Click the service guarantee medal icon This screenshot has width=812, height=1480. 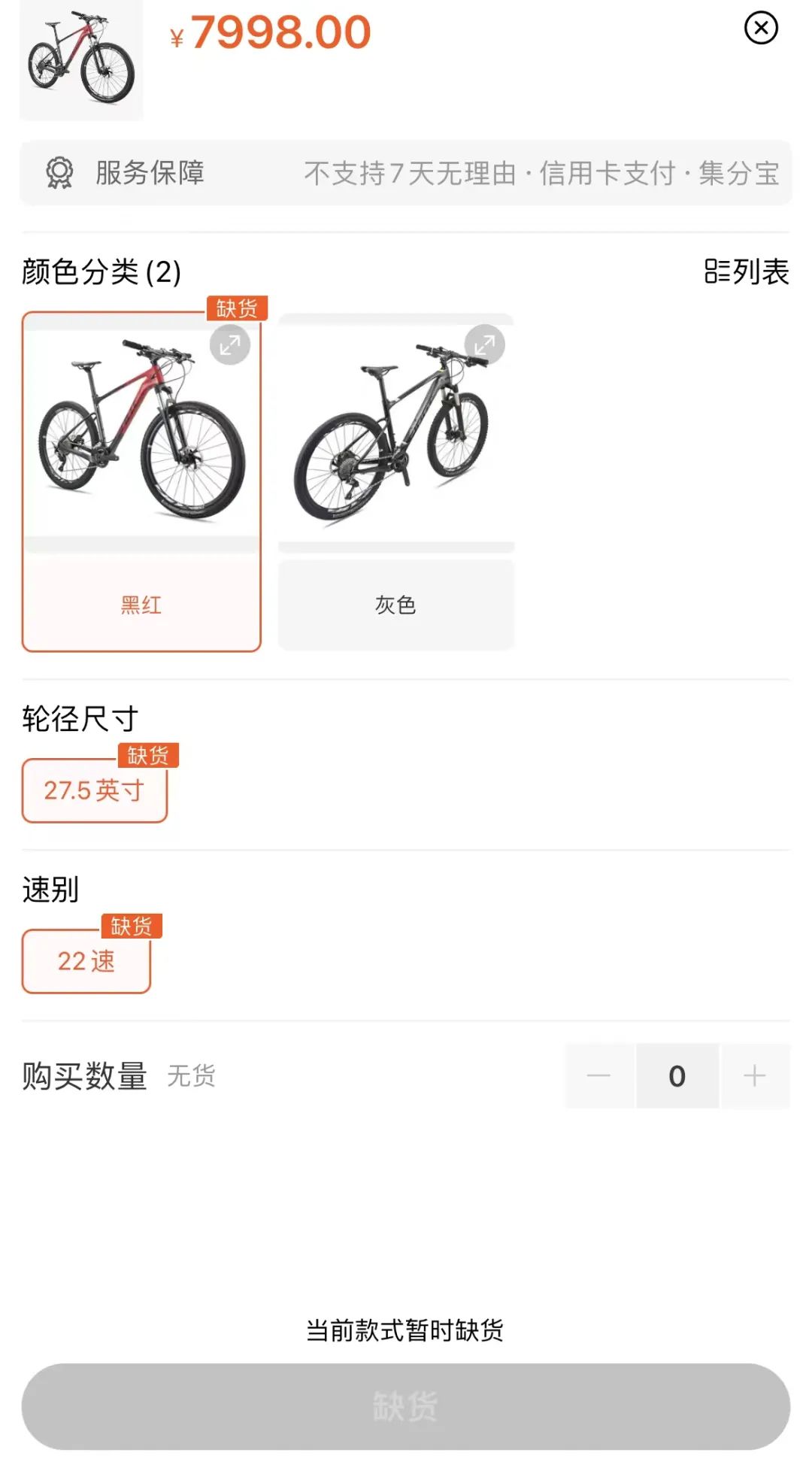click(x=59, y=171)
